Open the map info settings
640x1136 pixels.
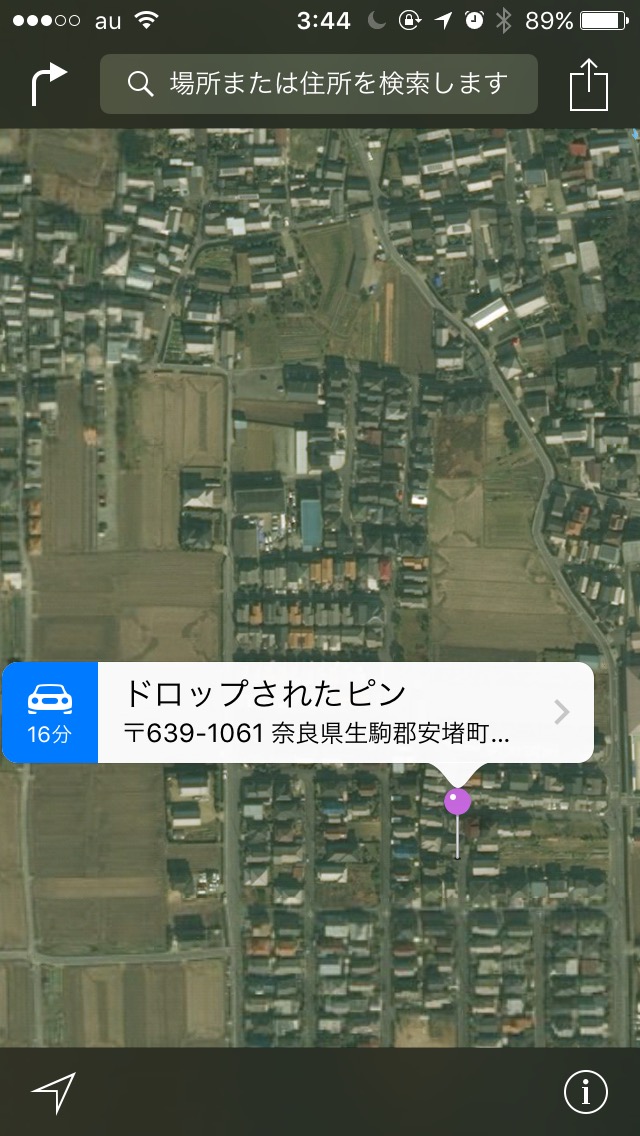(585, 1093)
